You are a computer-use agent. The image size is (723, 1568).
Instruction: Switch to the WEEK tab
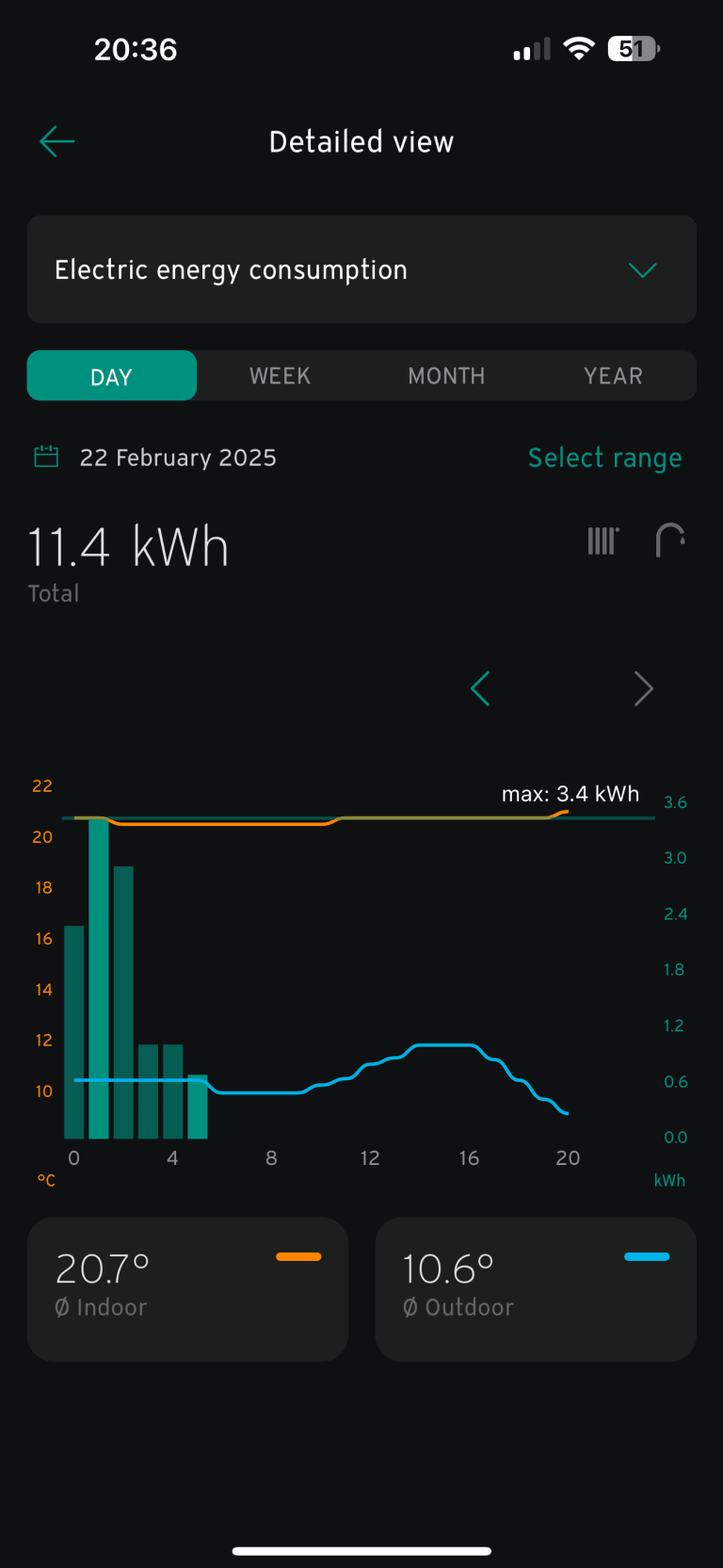point(280,376)
